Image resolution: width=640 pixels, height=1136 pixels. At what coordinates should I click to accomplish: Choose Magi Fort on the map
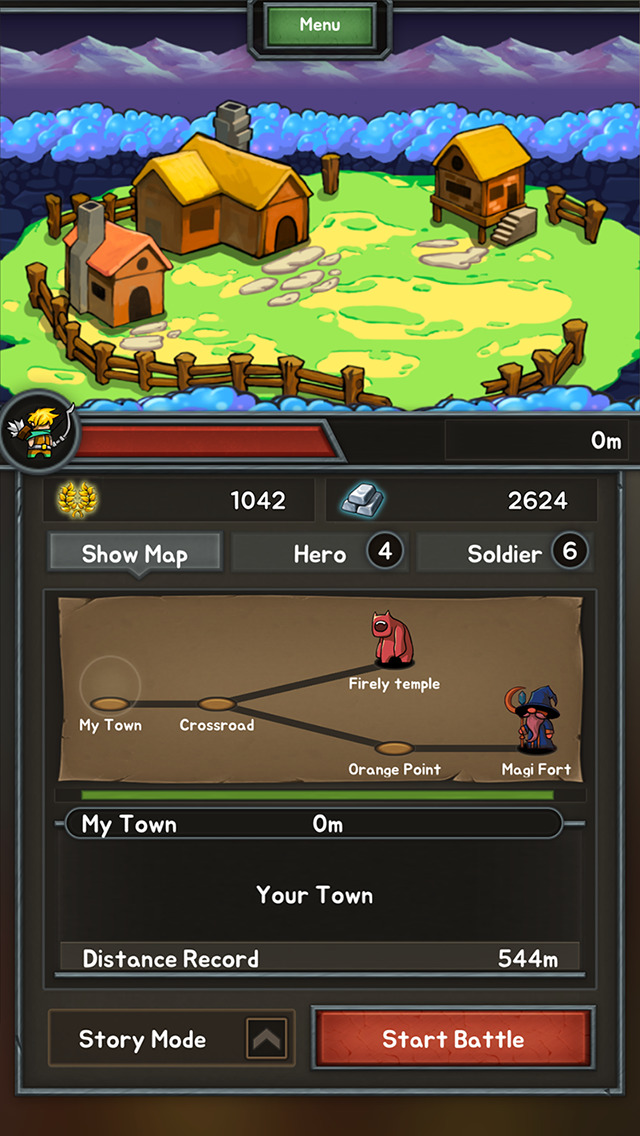(x=535, y=719)
